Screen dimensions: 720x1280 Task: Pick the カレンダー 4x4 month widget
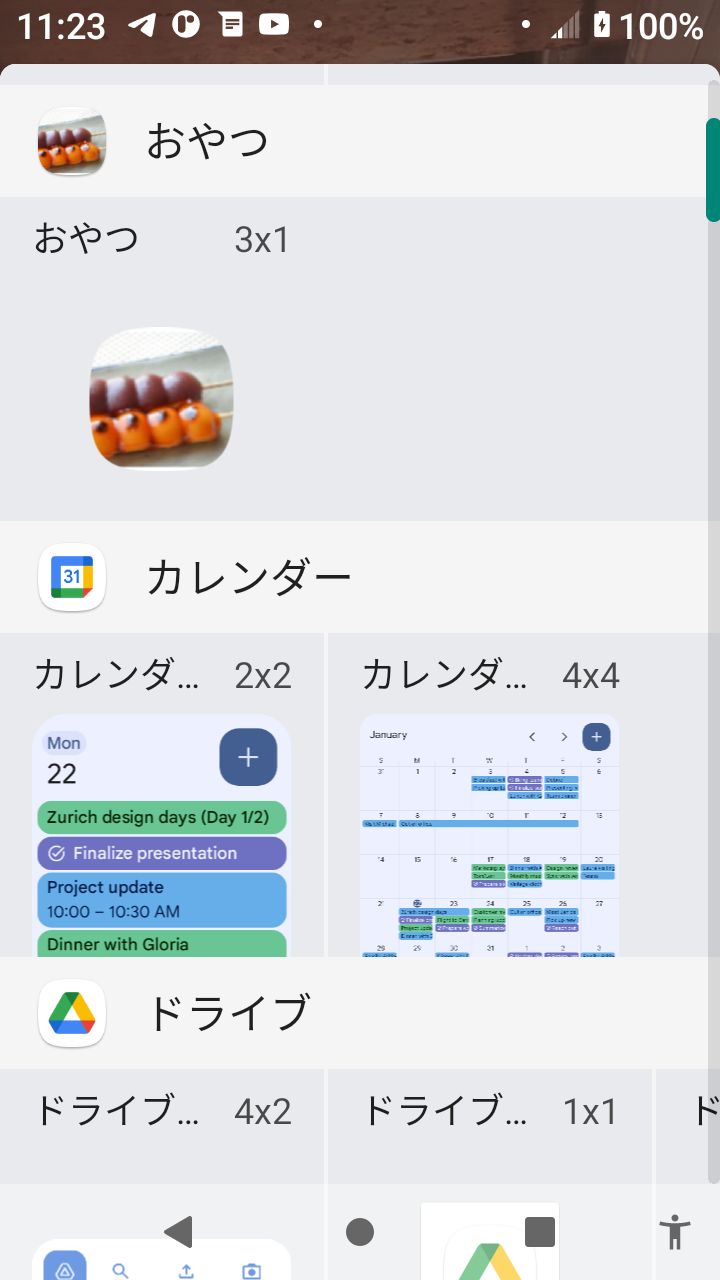(x=490, y=835)
